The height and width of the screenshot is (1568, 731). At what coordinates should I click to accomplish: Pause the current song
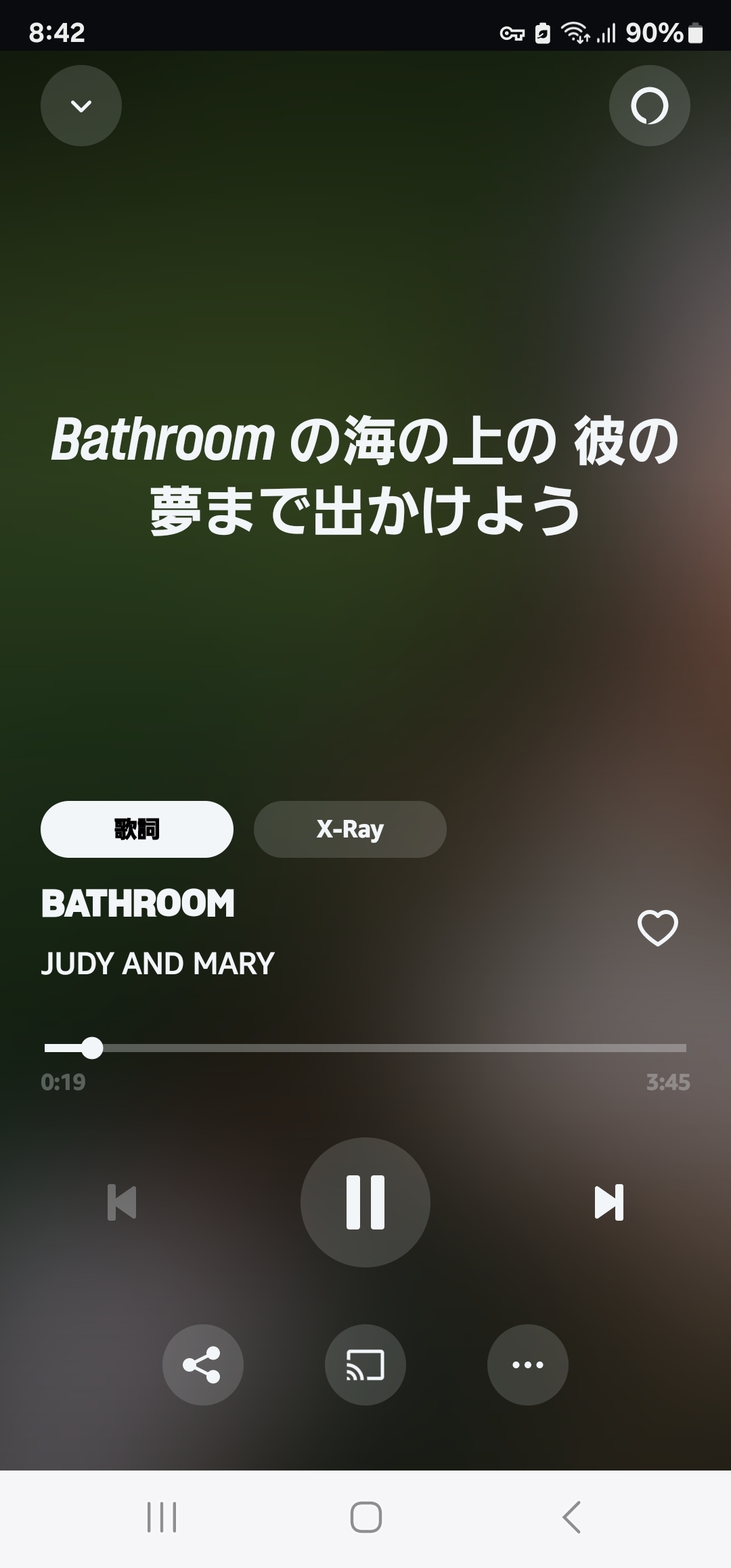tap(365, 1202)
